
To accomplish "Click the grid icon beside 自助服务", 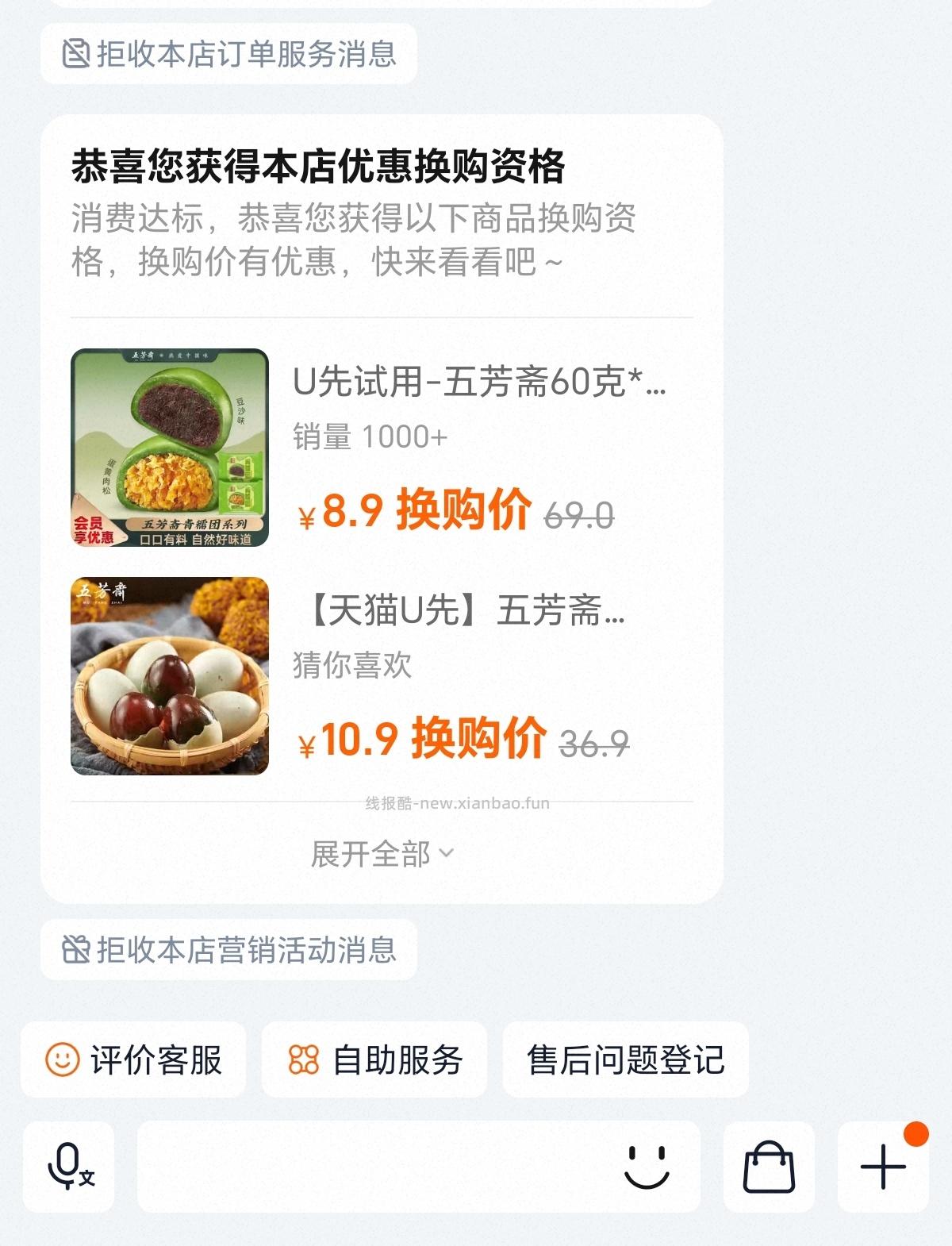I will point(305,1058).
